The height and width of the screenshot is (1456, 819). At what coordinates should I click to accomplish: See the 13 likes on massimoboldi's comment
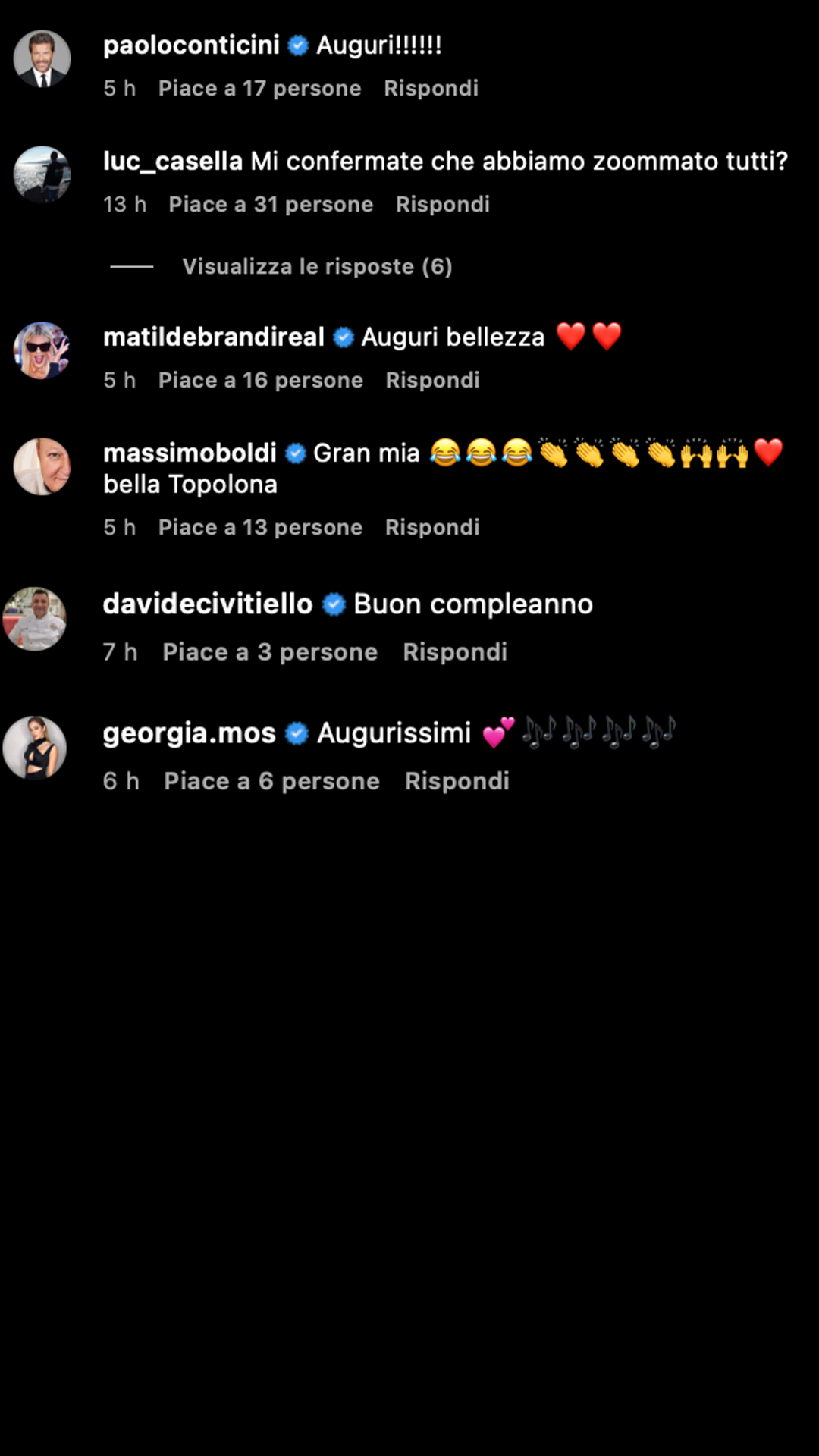coord(260,527)
